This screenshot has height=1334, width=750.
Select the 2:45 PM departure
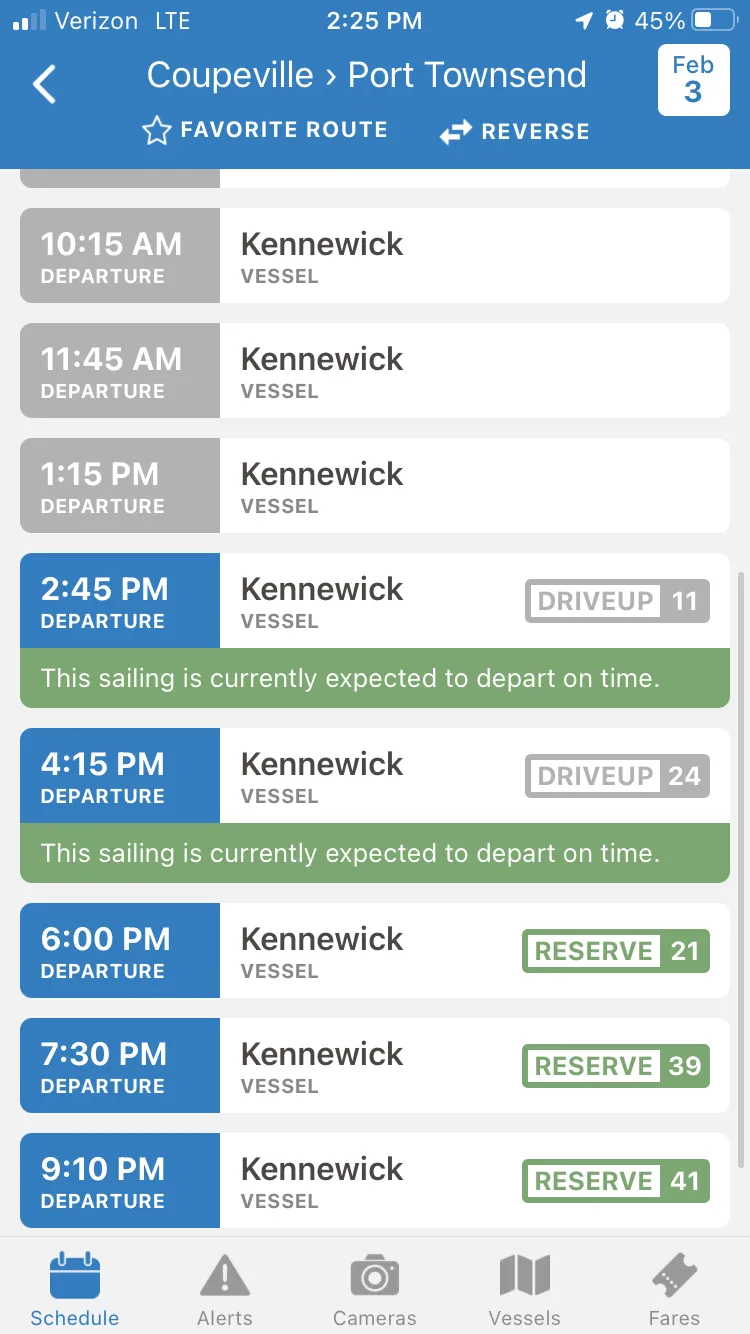pos(375,600)
